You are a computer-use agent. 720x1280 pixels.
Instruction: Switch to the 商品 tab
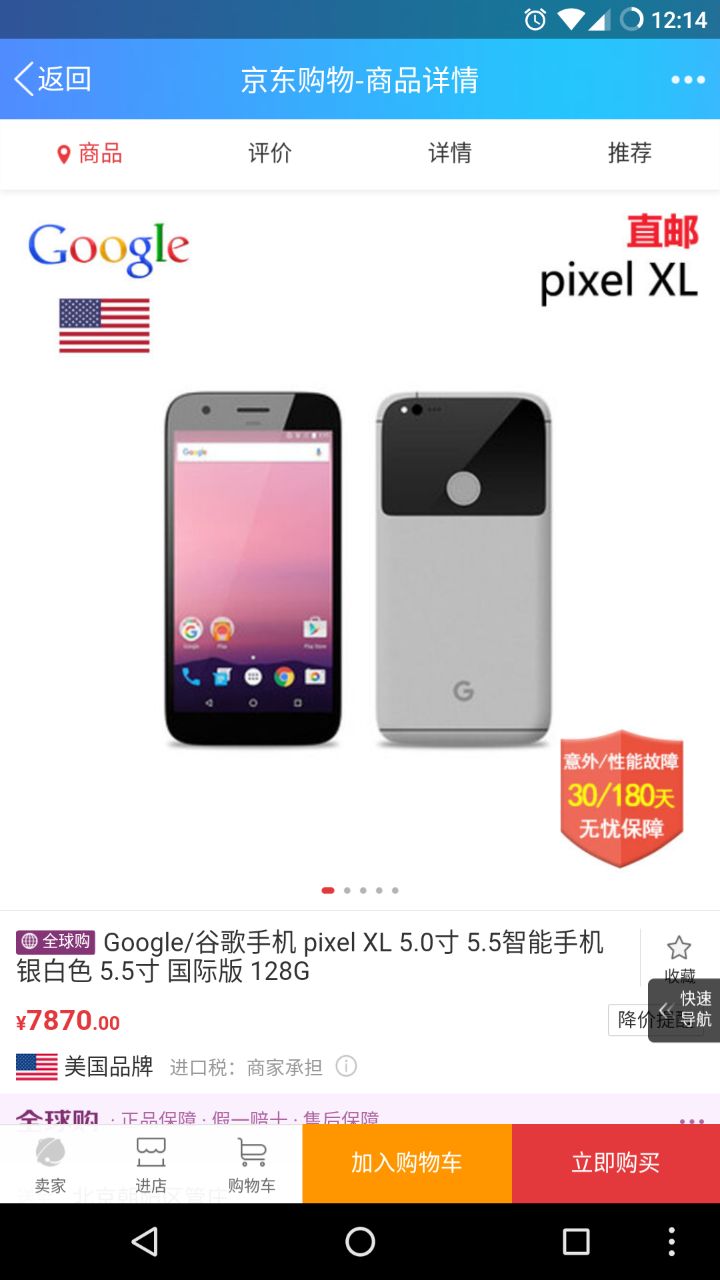coord(90,153)
